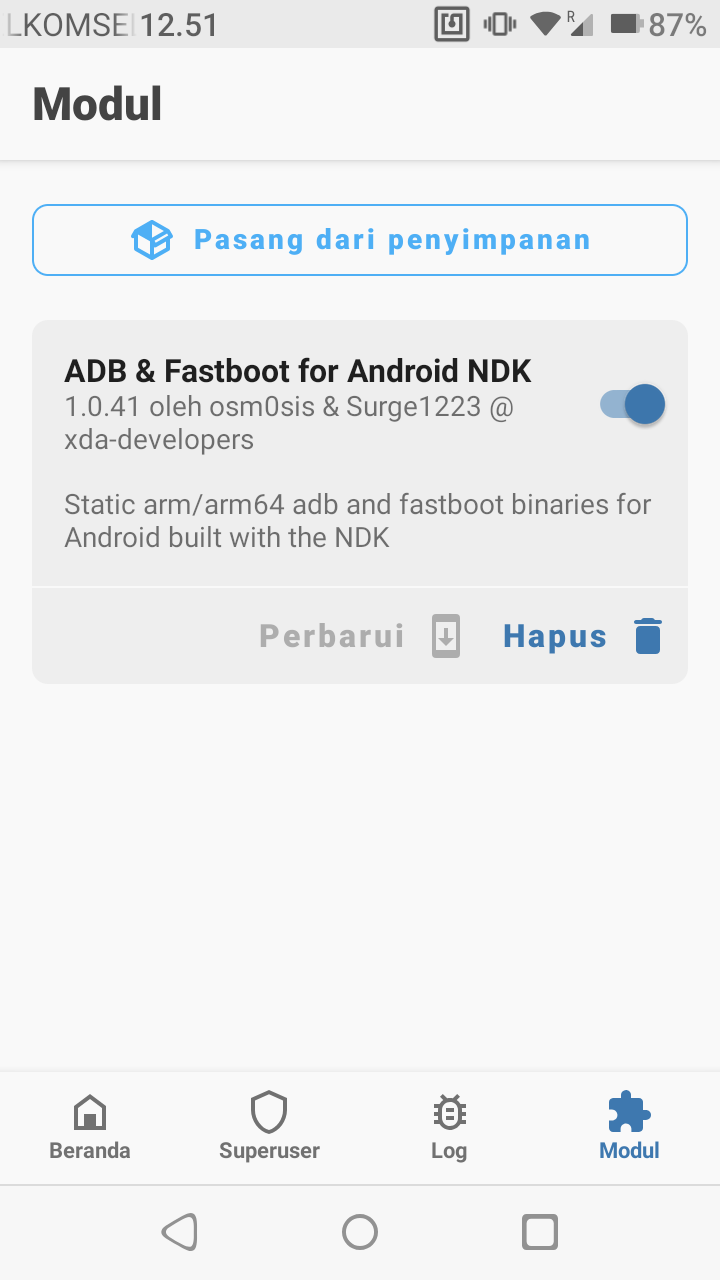Switch to the Beranda tab
720x1280 pixels.
click(90, 1128)
